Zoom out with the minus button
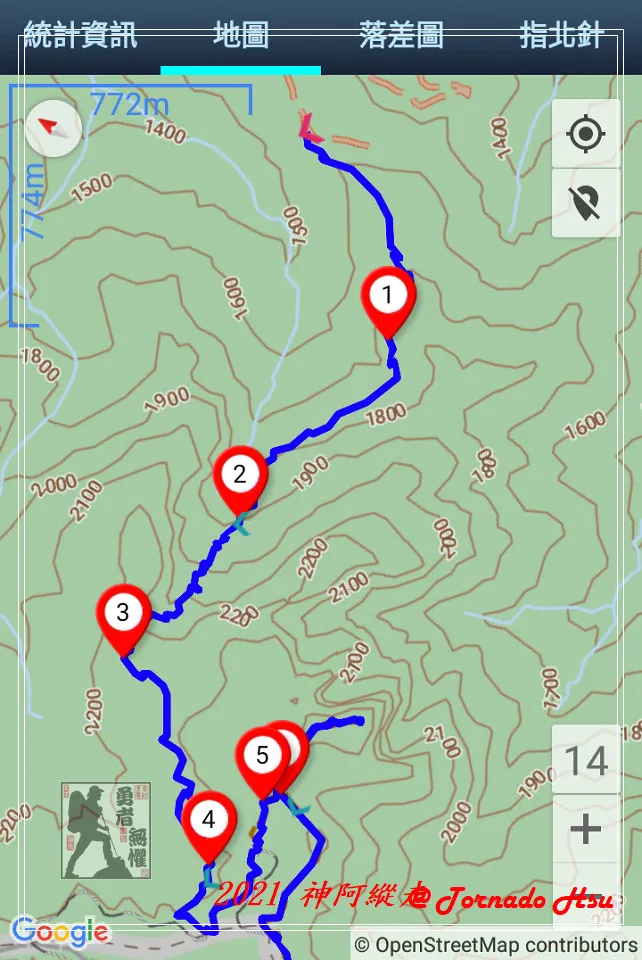Screen dimensions: 642x960 [587, 897]
